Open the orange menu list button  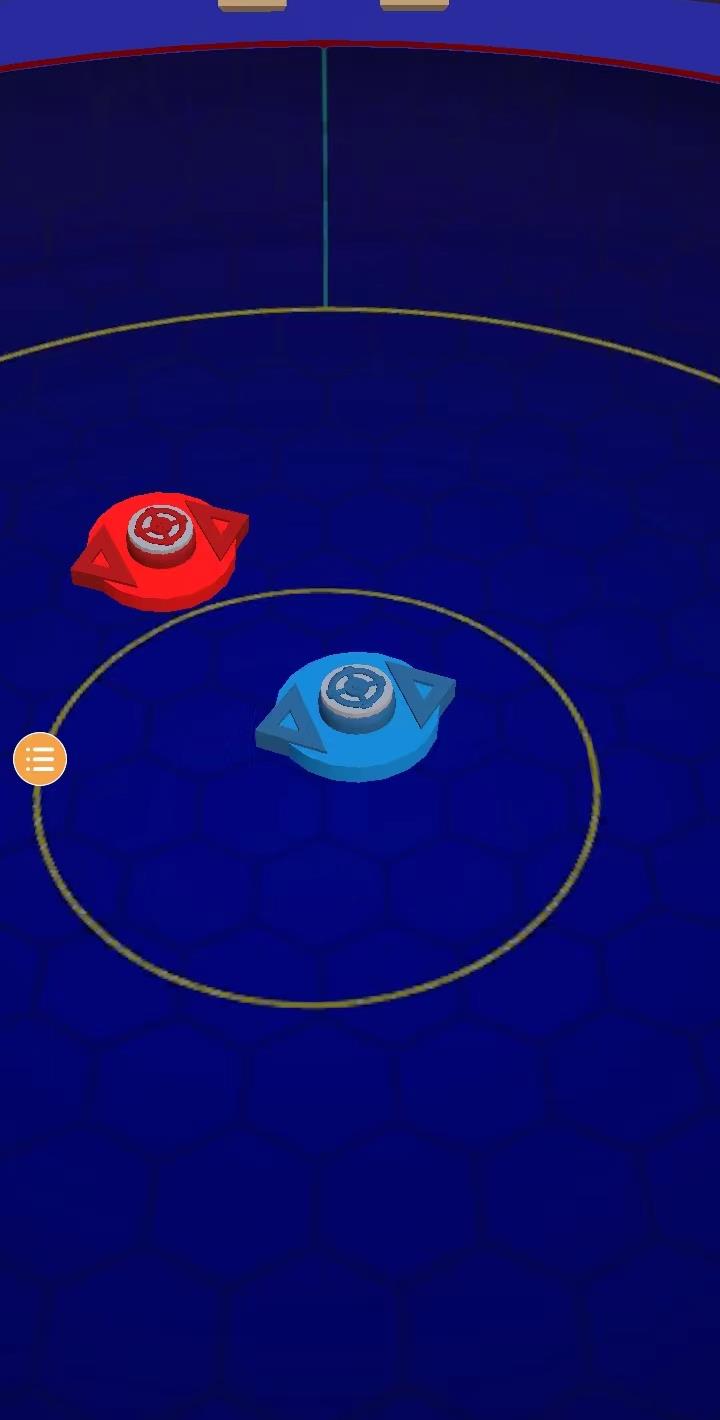(x=40, y=759)
